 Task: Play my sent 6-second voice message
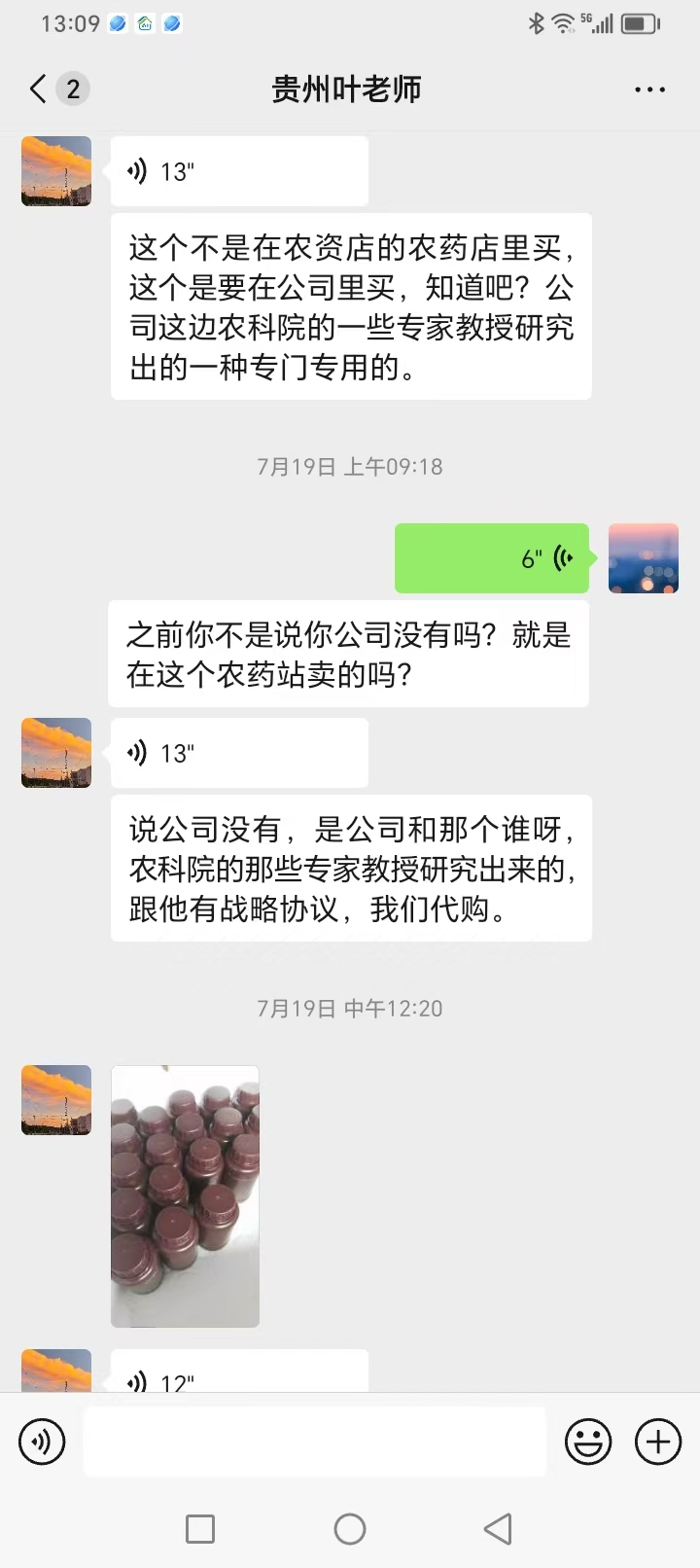coord(492,558)
